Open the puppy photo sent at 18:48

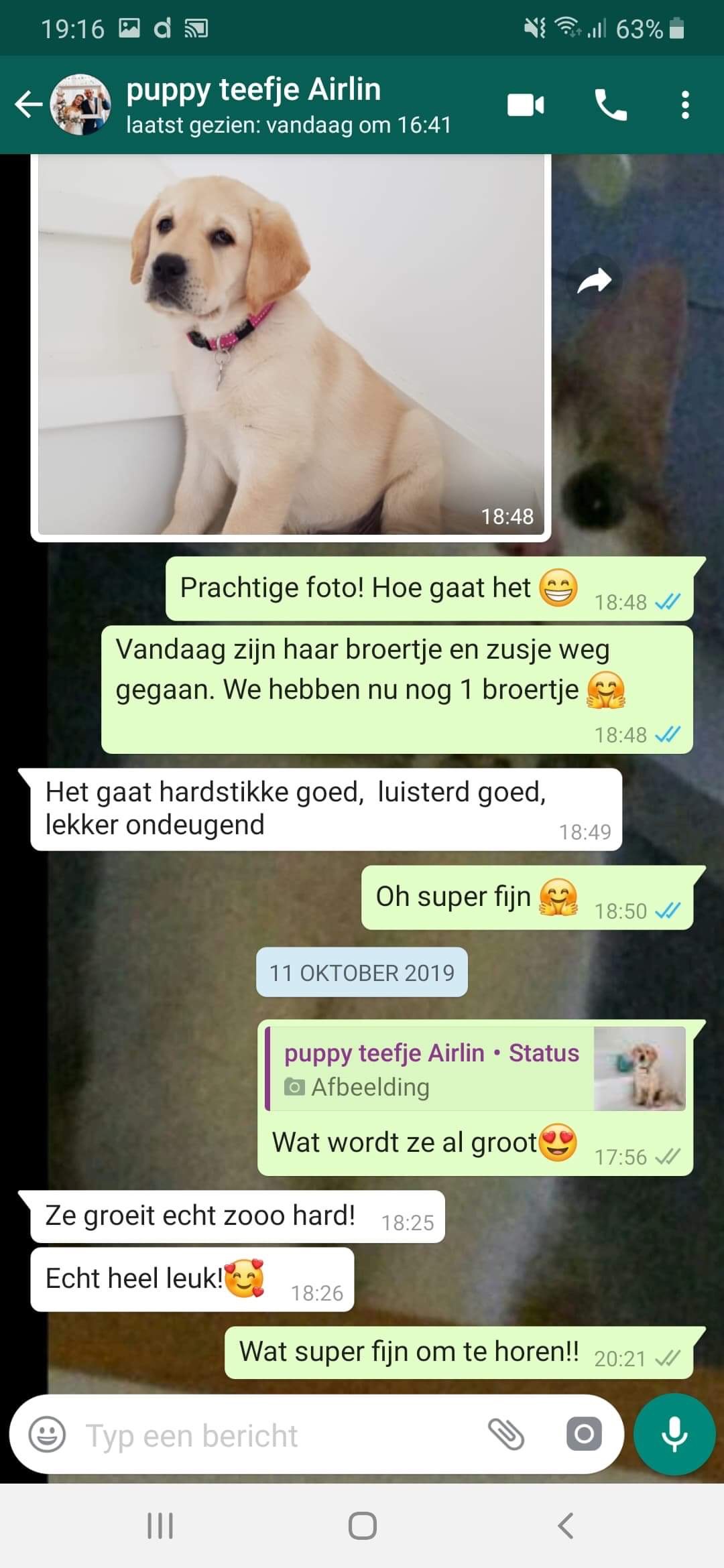point(290,345)
